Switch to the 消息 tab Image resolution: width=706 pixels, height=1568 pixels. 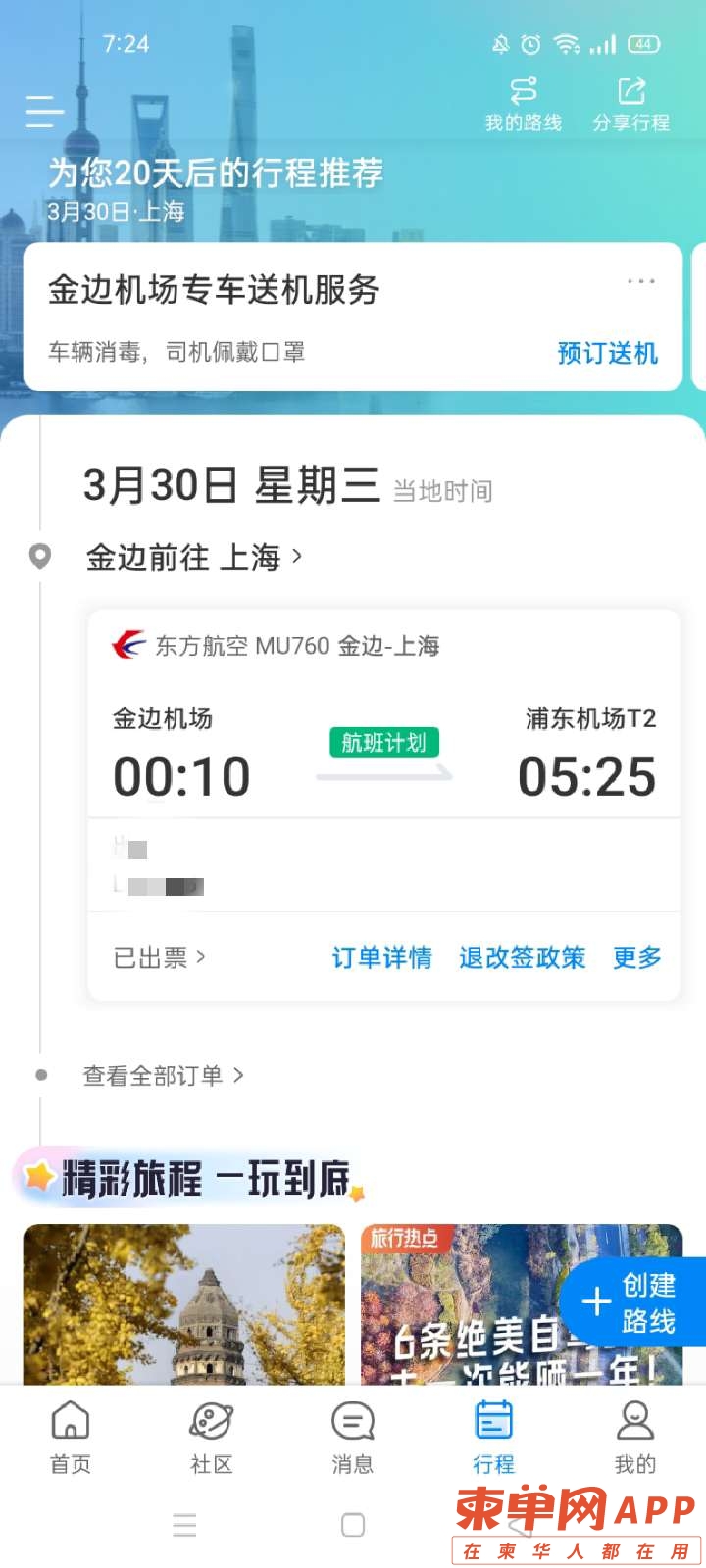tap(353, 1437)
